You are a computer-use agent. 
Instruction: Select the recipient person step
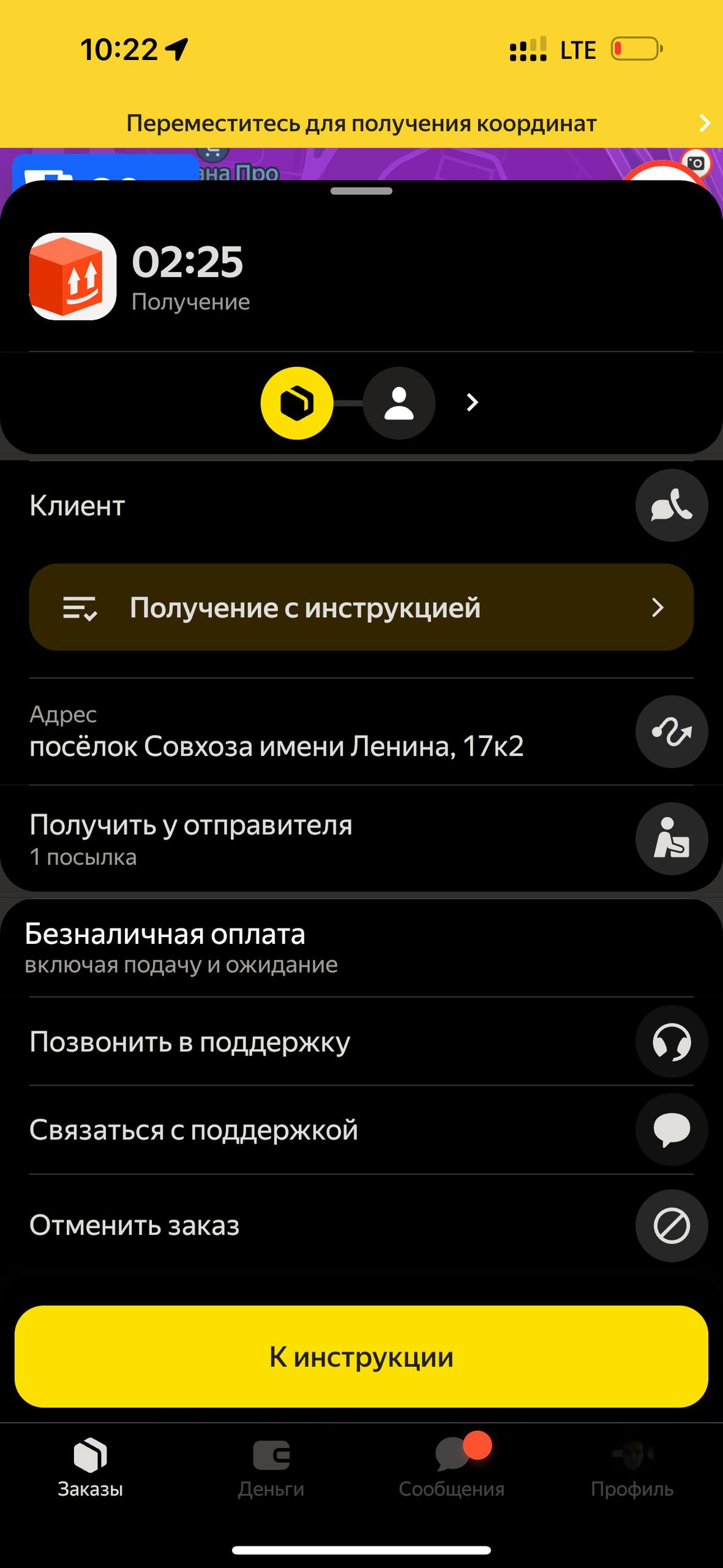click(x=399, y=403)
